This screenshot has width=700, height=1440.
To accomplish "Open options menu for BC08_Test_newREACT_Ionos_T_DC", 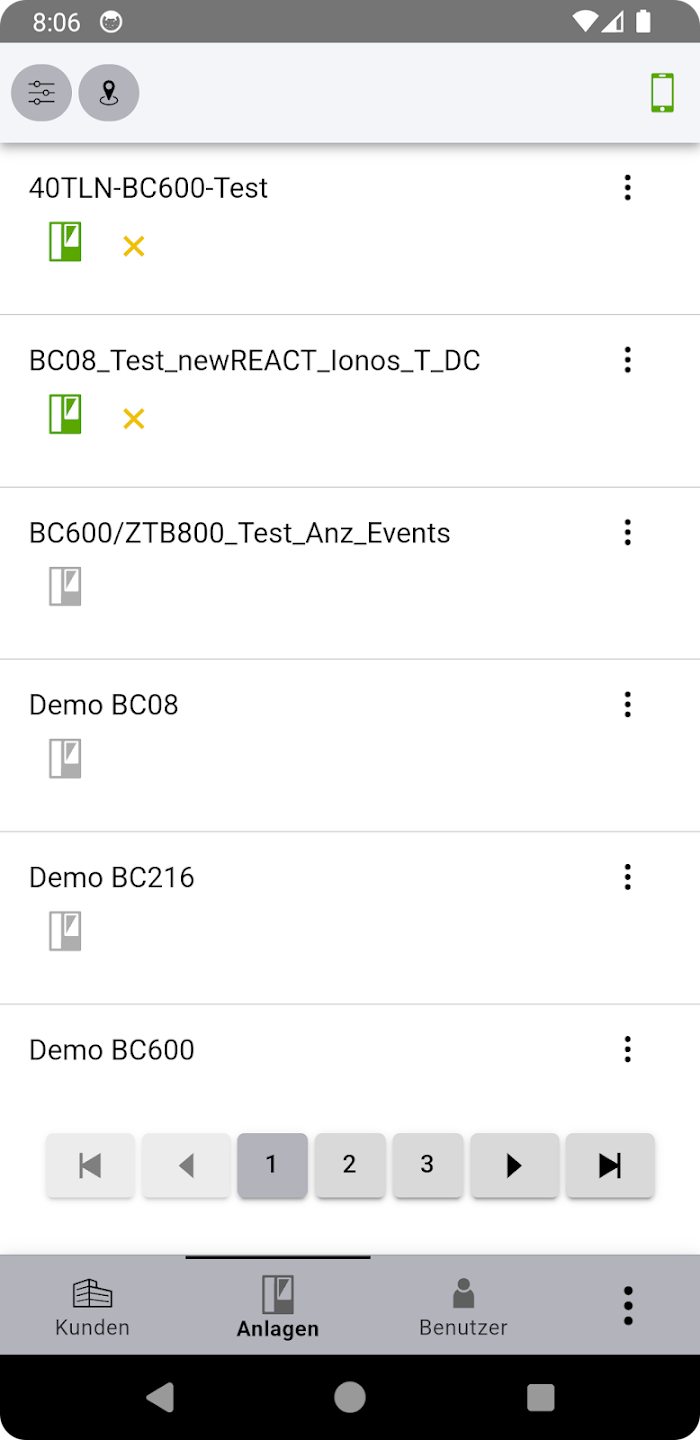I will pos(627,360).
